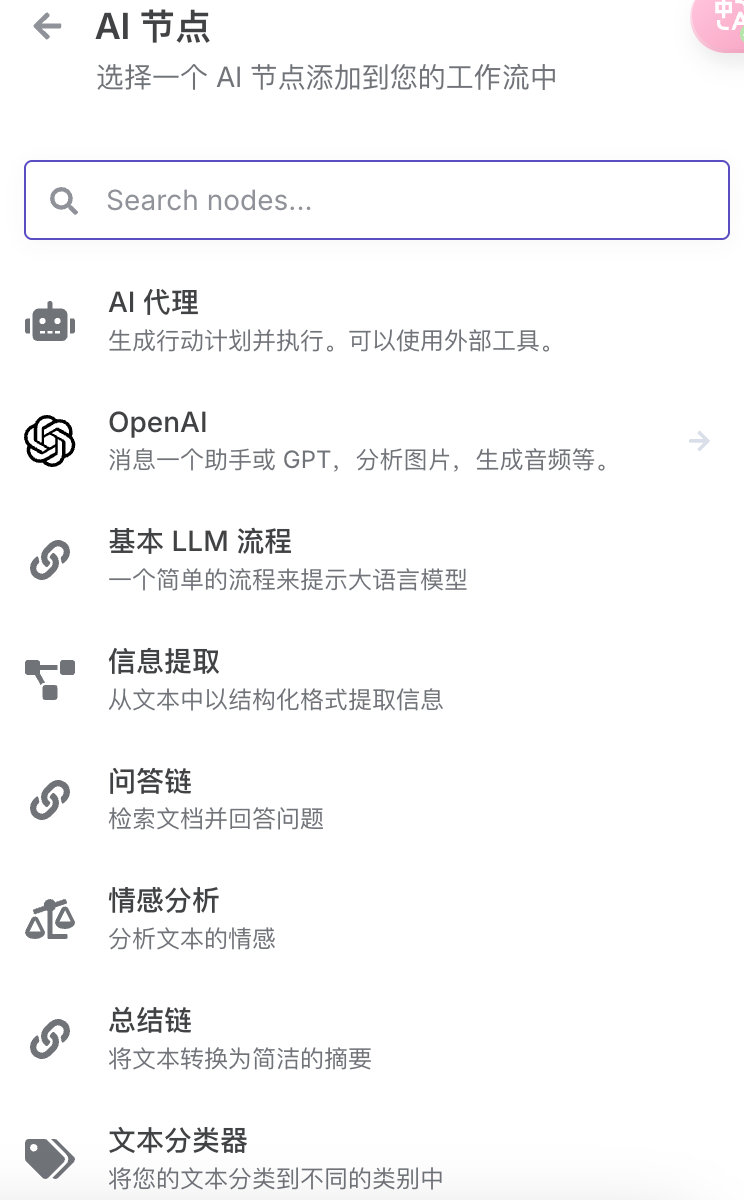Image resolution: width=744 pixels, height=1200 pixels.
Task: Select the 情感分析 label text
Action: click(162, 901)
